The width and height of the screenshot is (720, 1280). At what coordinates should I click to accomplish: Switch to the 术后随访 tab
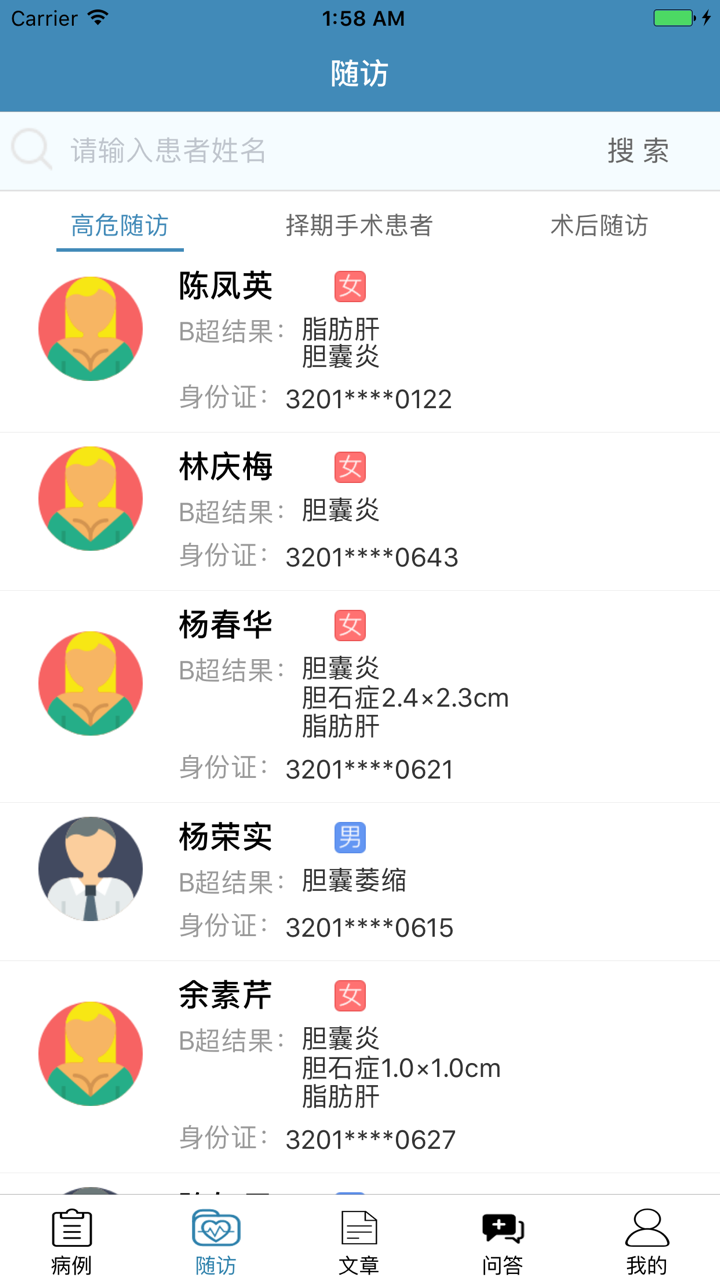click(x=599, y=226)
